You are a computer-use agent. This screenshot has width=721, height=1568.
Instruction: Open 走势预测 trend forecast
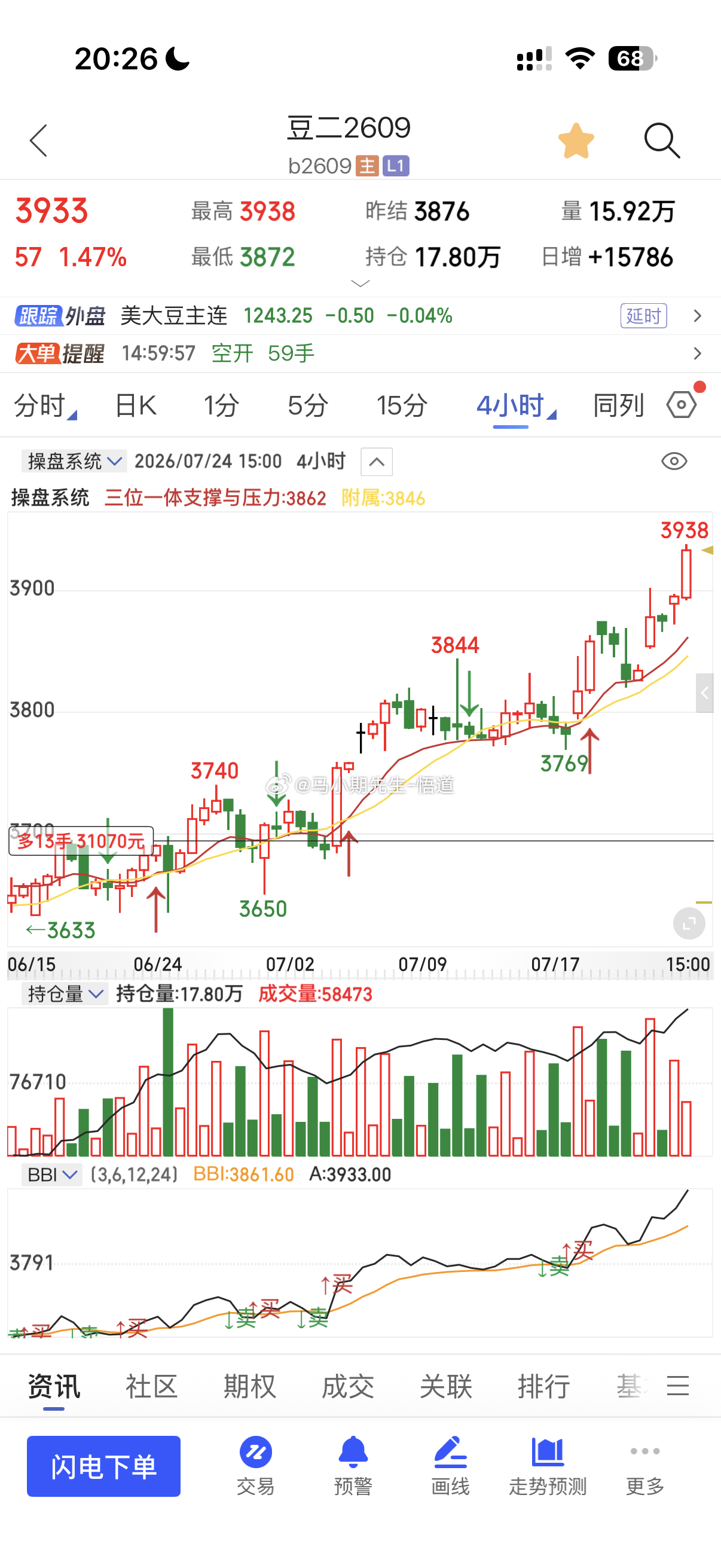pos(548,1466)
